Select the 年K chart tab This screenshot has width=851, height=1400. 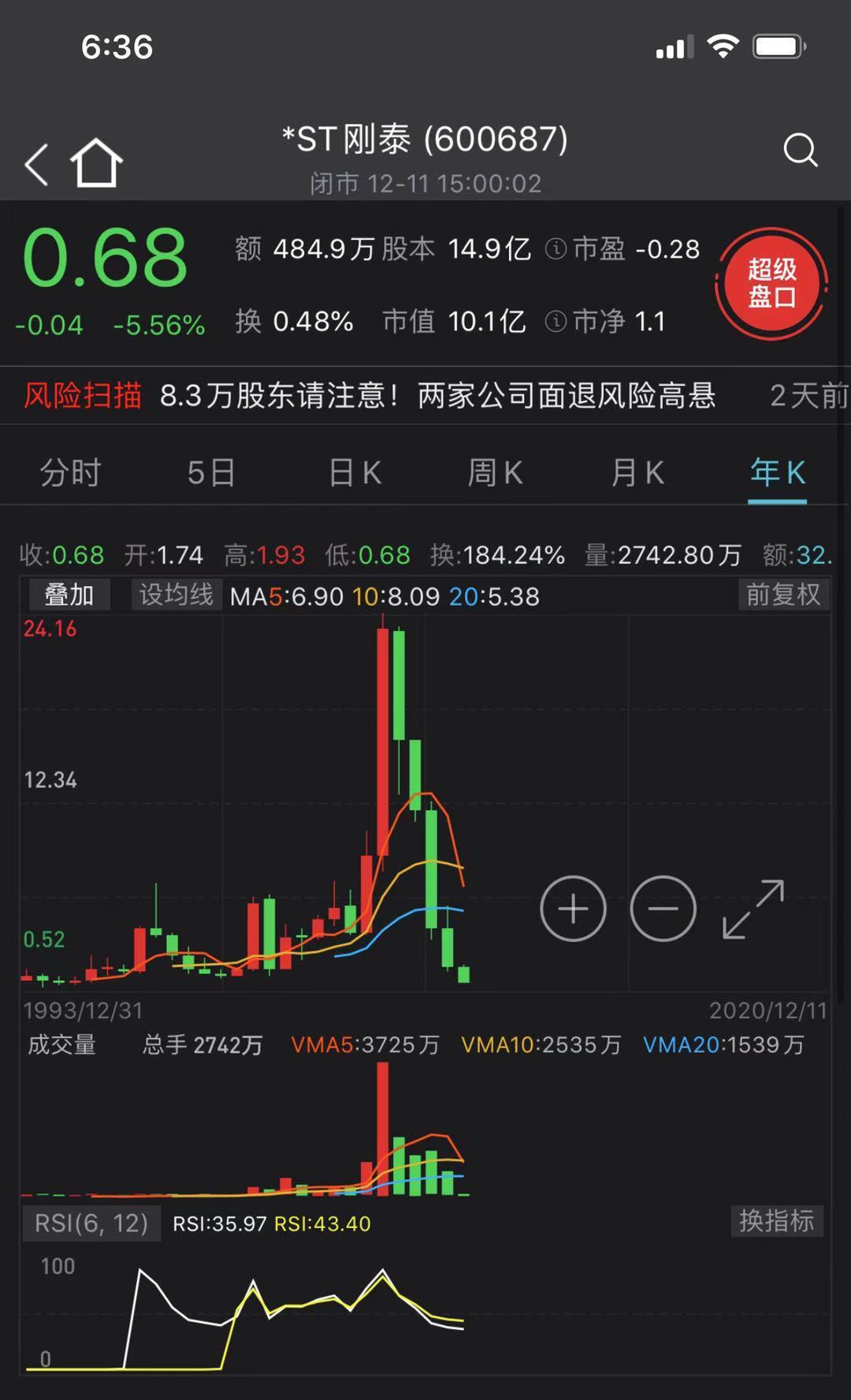(x=778, y=473)
